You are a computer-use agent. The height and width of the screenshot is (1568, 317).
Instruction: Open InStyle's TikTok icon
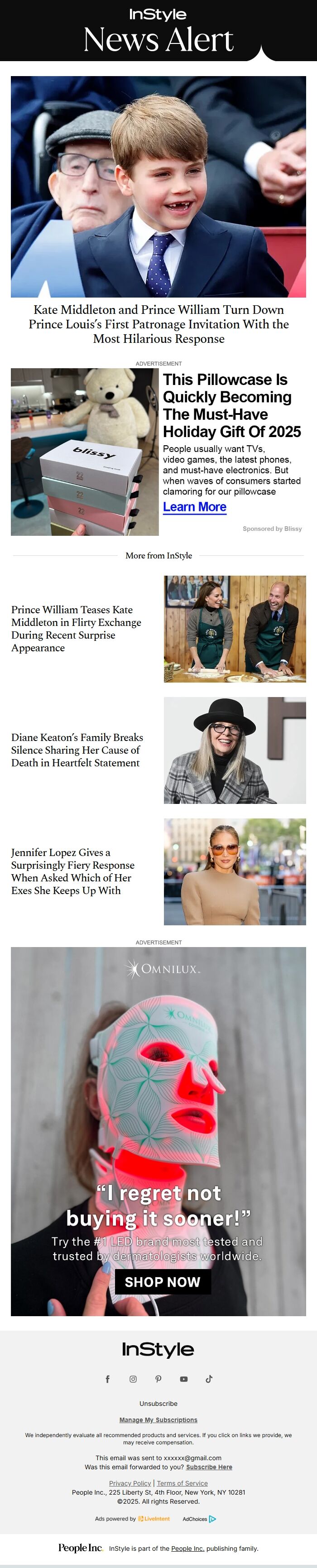tap(209, 1379)
